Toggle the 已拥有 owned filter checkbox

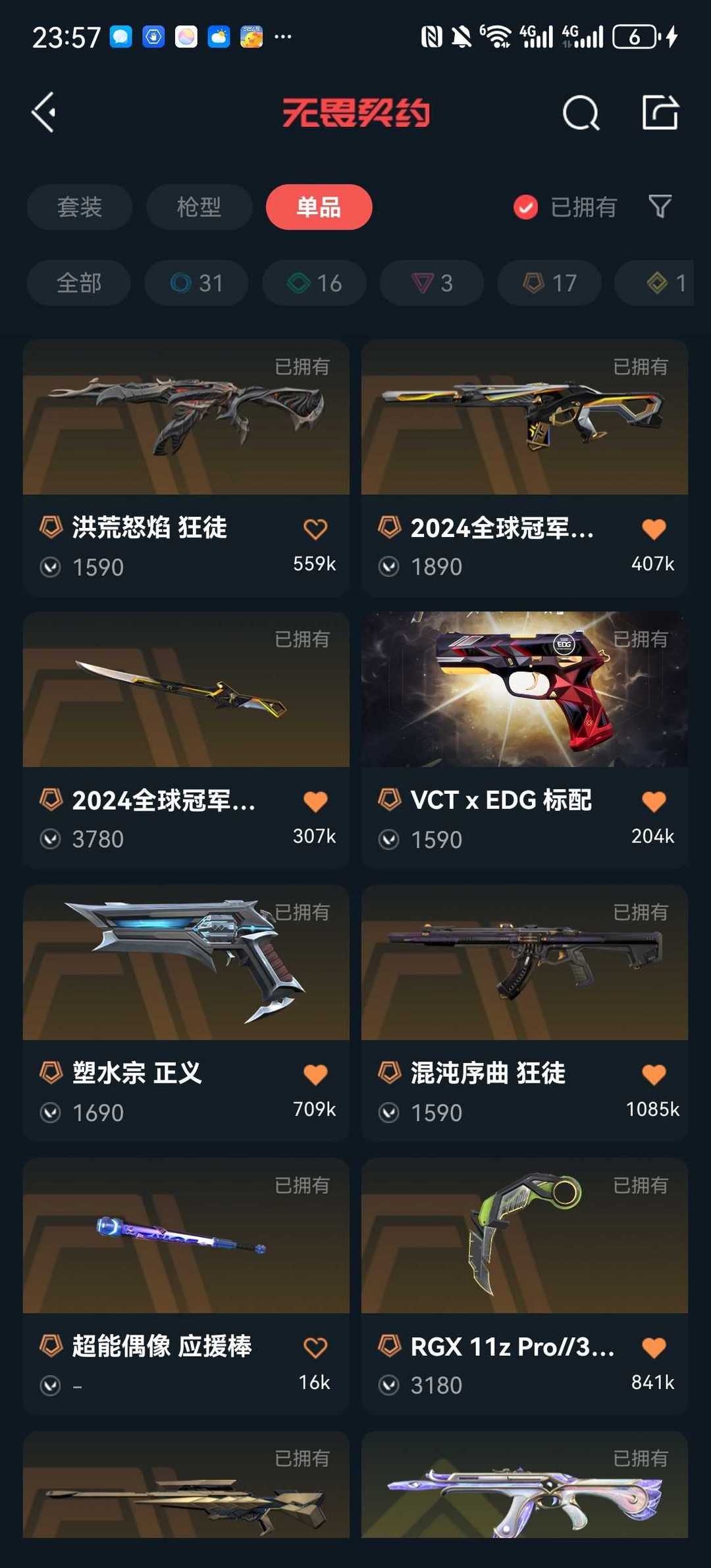tap(525, 207)
